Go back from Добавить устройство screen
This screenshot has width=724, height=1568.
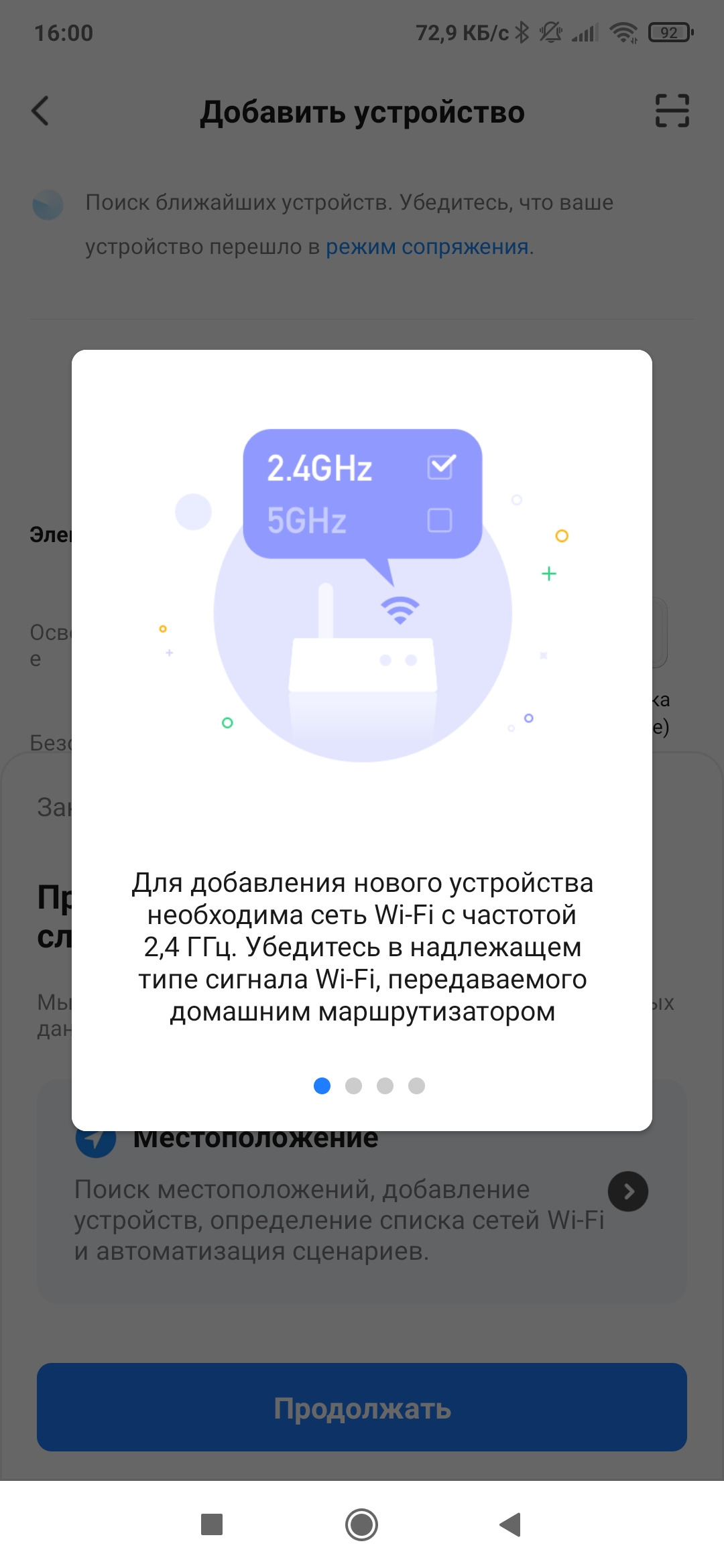[x=41, y=111]
